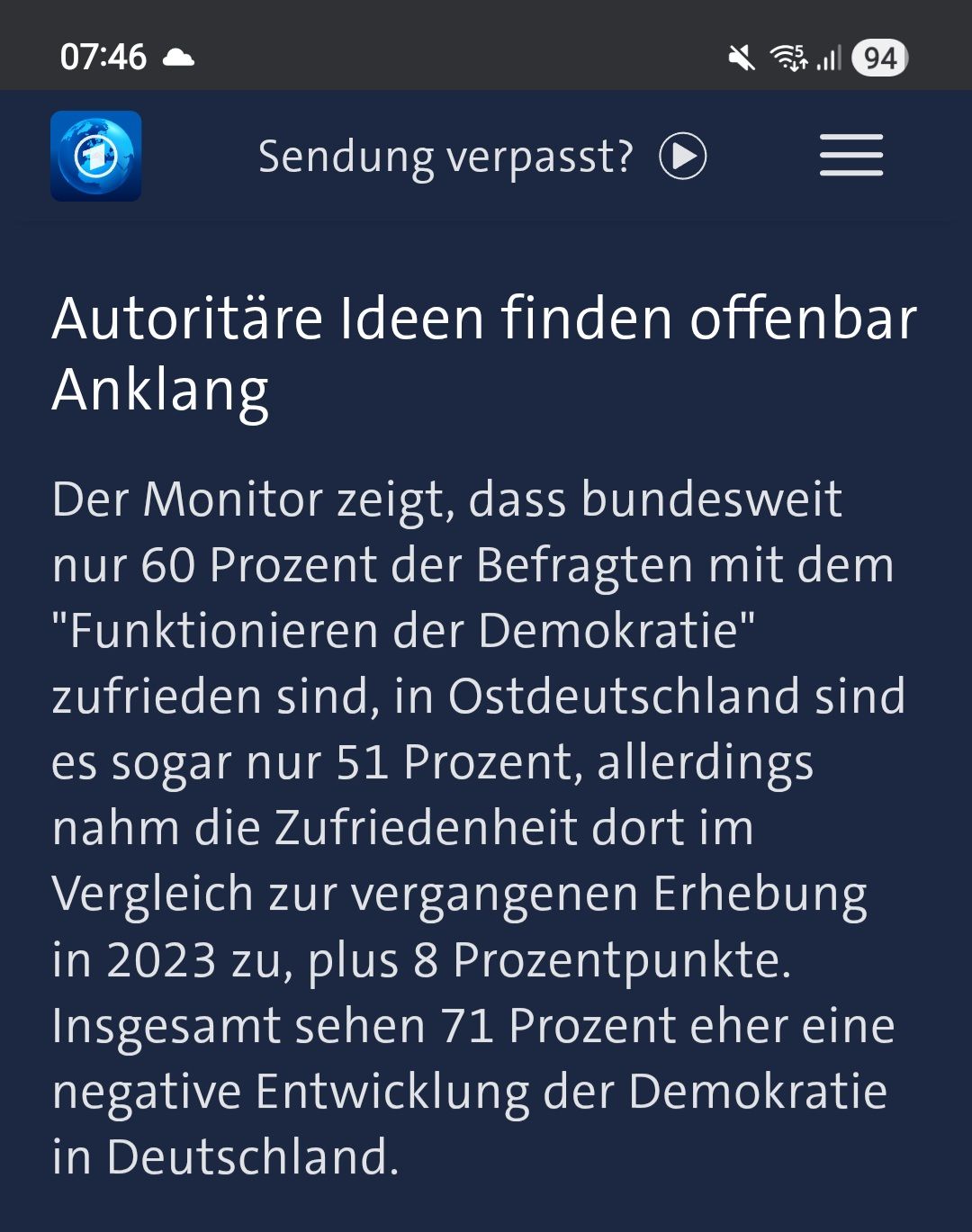
Task: Open the tagesschau home logo
Action: click(96, 156)
